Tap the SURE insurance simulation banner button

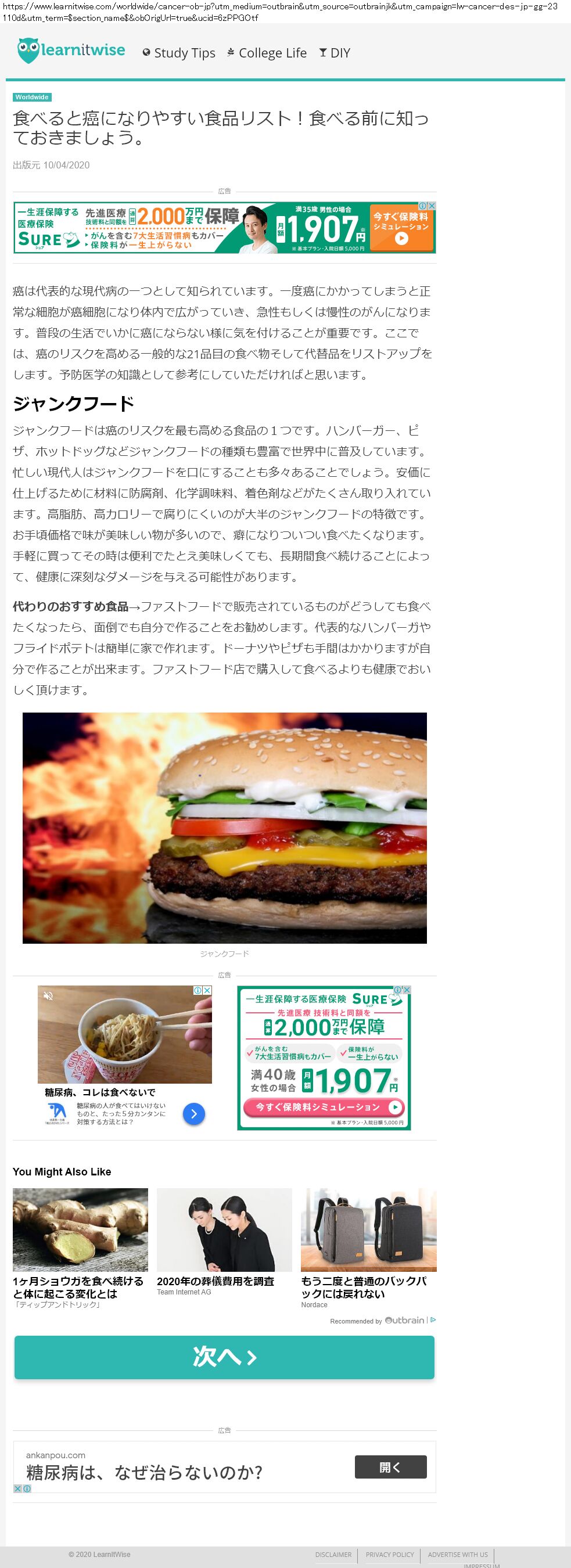(x=401, y=228)
